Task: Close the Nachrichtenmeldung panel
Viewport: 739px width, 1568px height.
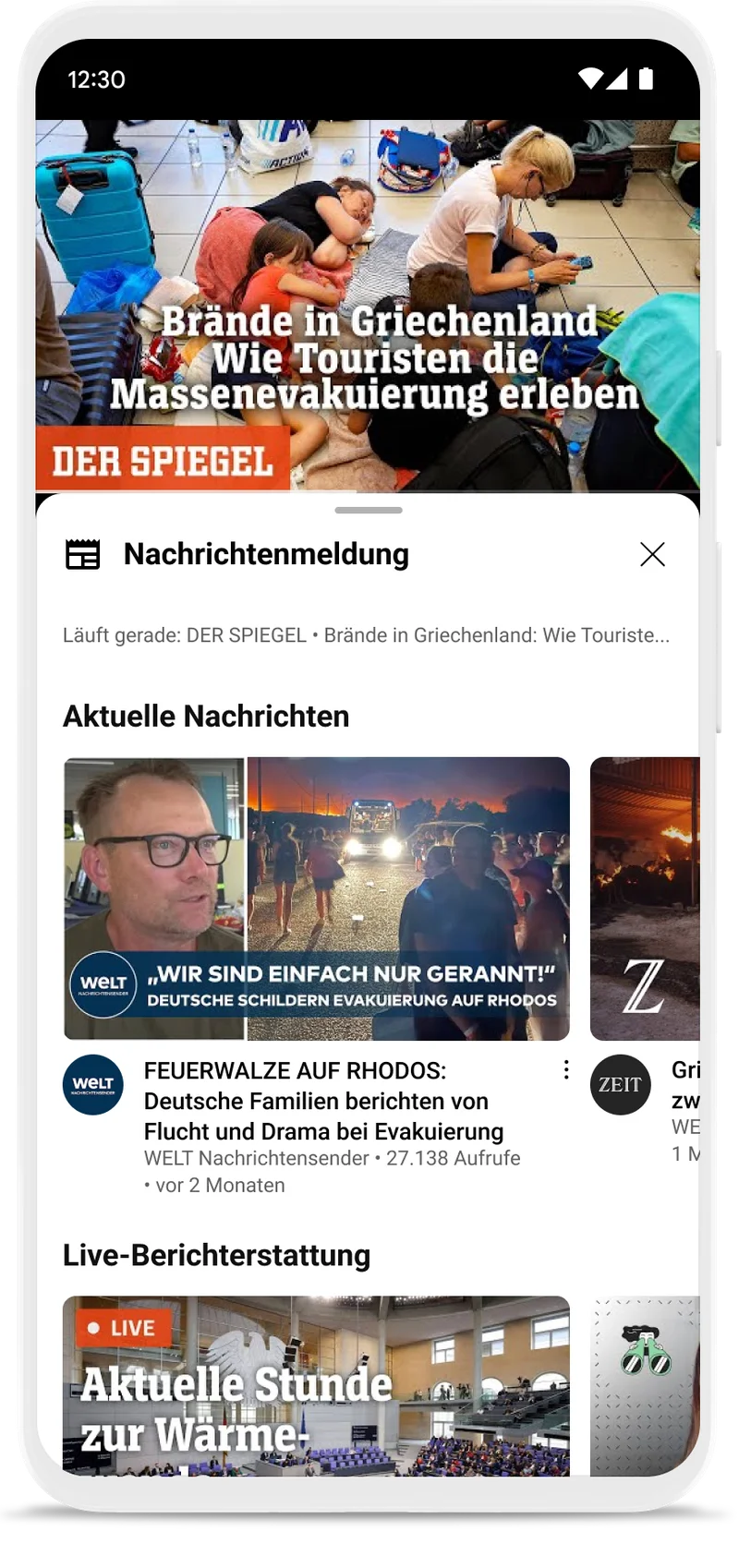Action: [x=652, y=554]
